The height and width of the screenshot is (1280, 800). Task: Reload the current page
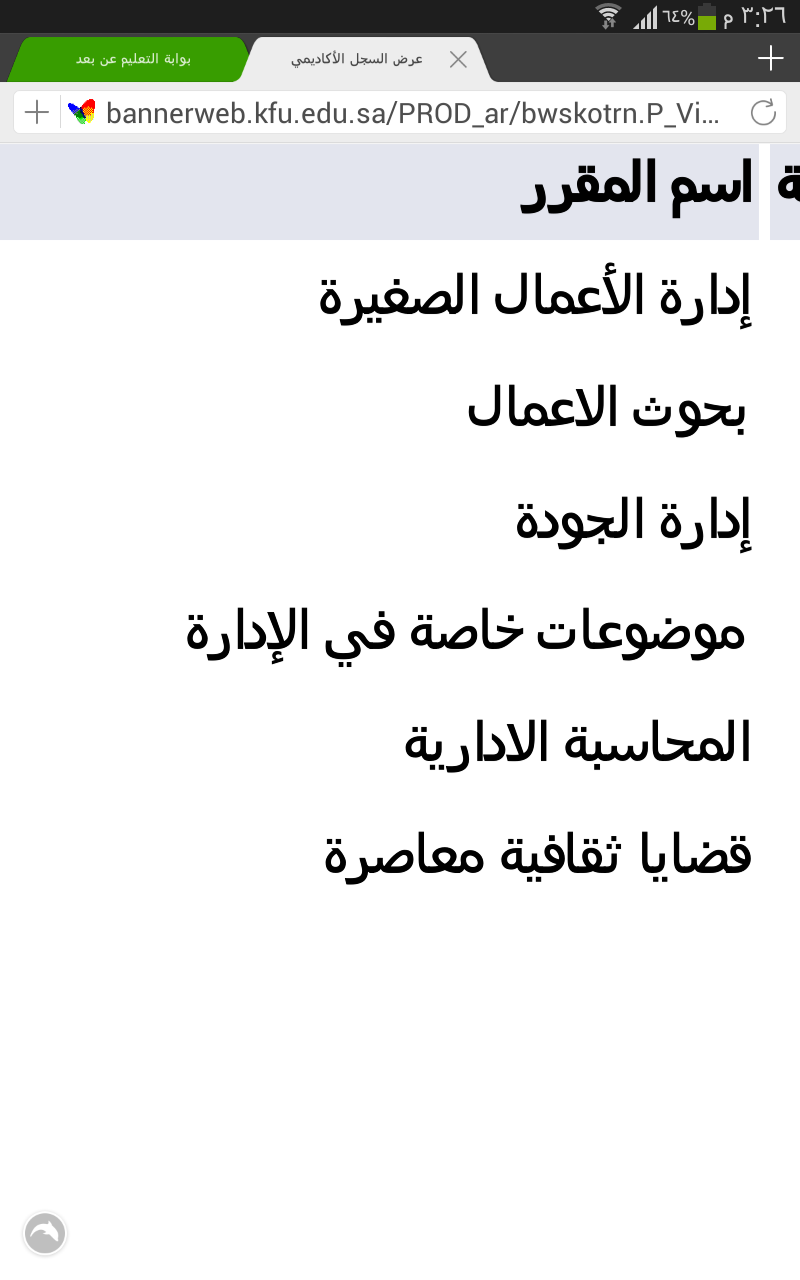coord(763,113)
